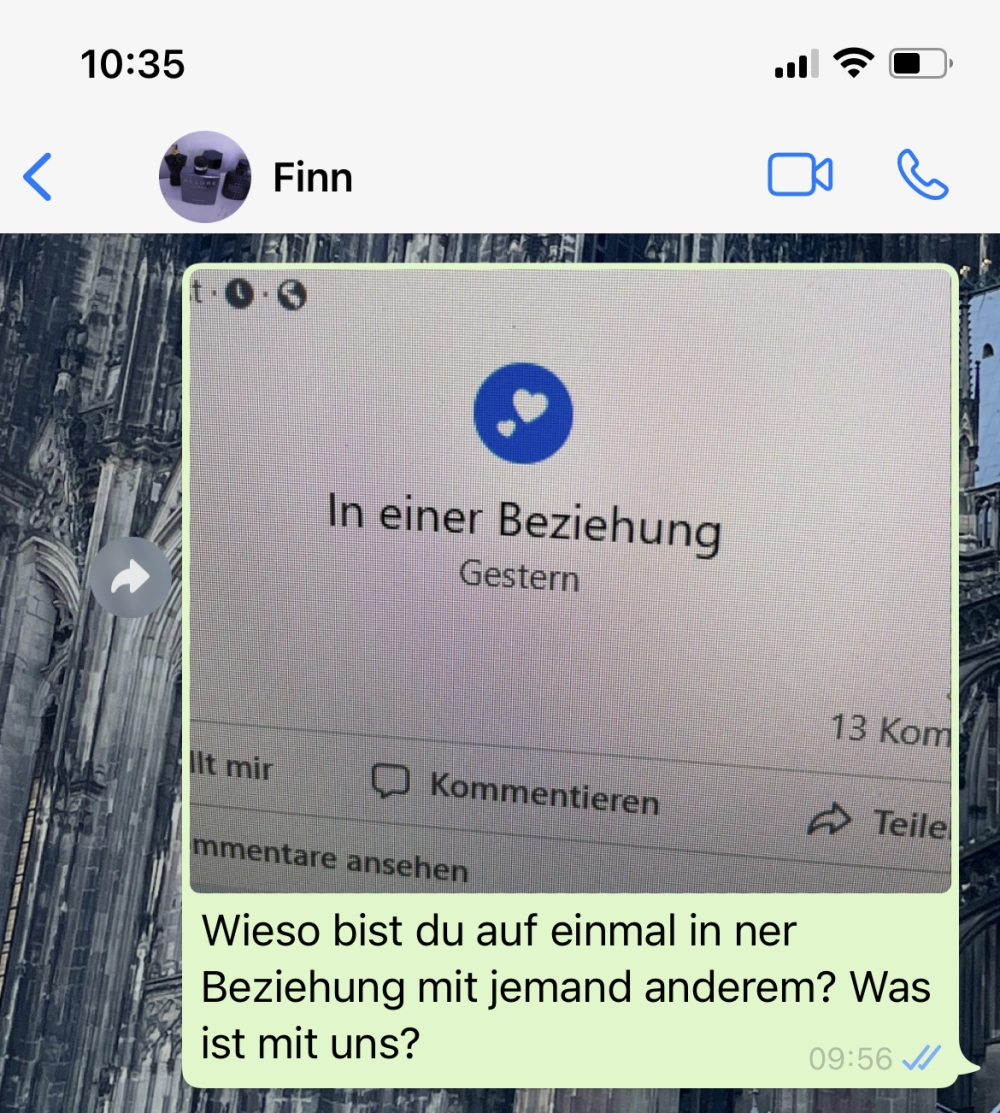
Task: Open Finn's contact info
Action: [312, 178]
